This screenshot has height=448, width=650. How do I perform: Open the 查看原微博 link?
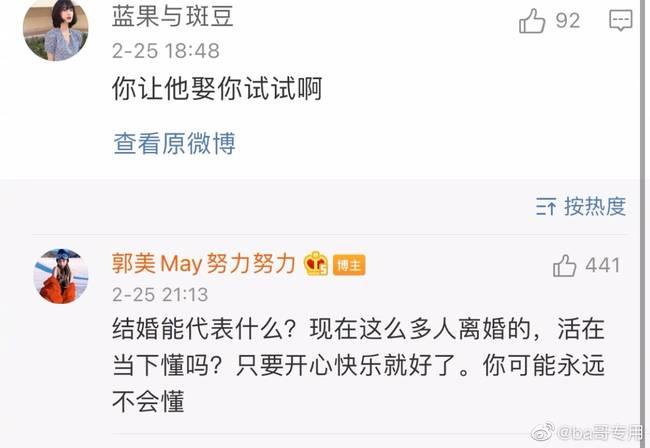pyautogui.click(x=175, y=144)
